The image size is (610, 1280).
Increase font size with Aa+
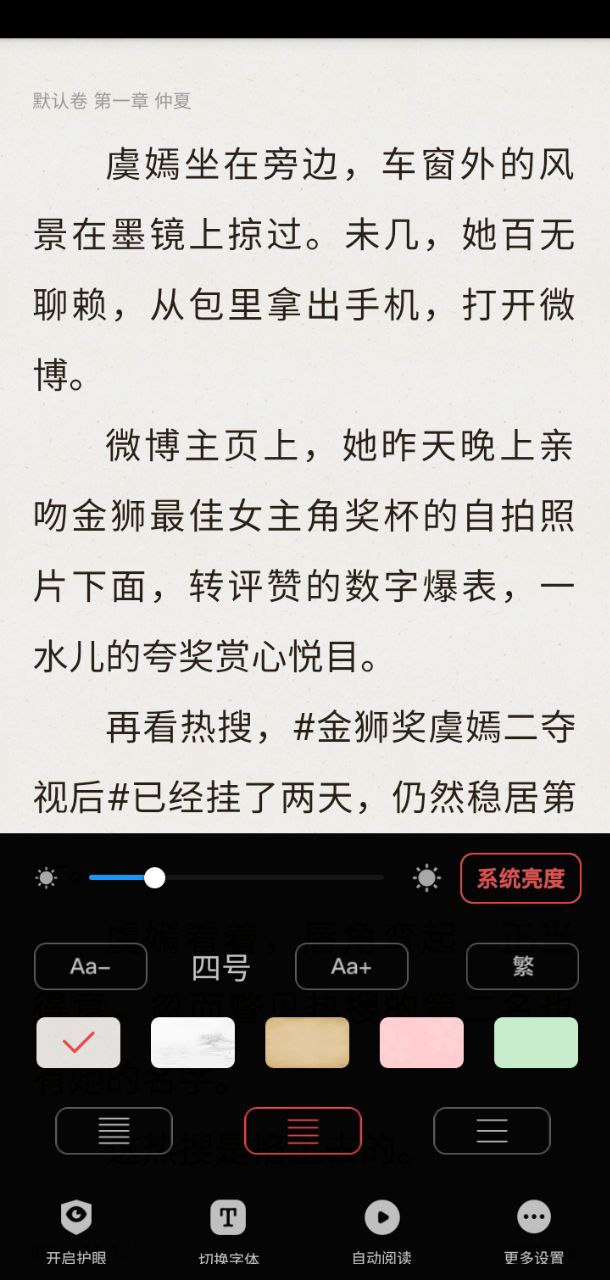point(351,966)
